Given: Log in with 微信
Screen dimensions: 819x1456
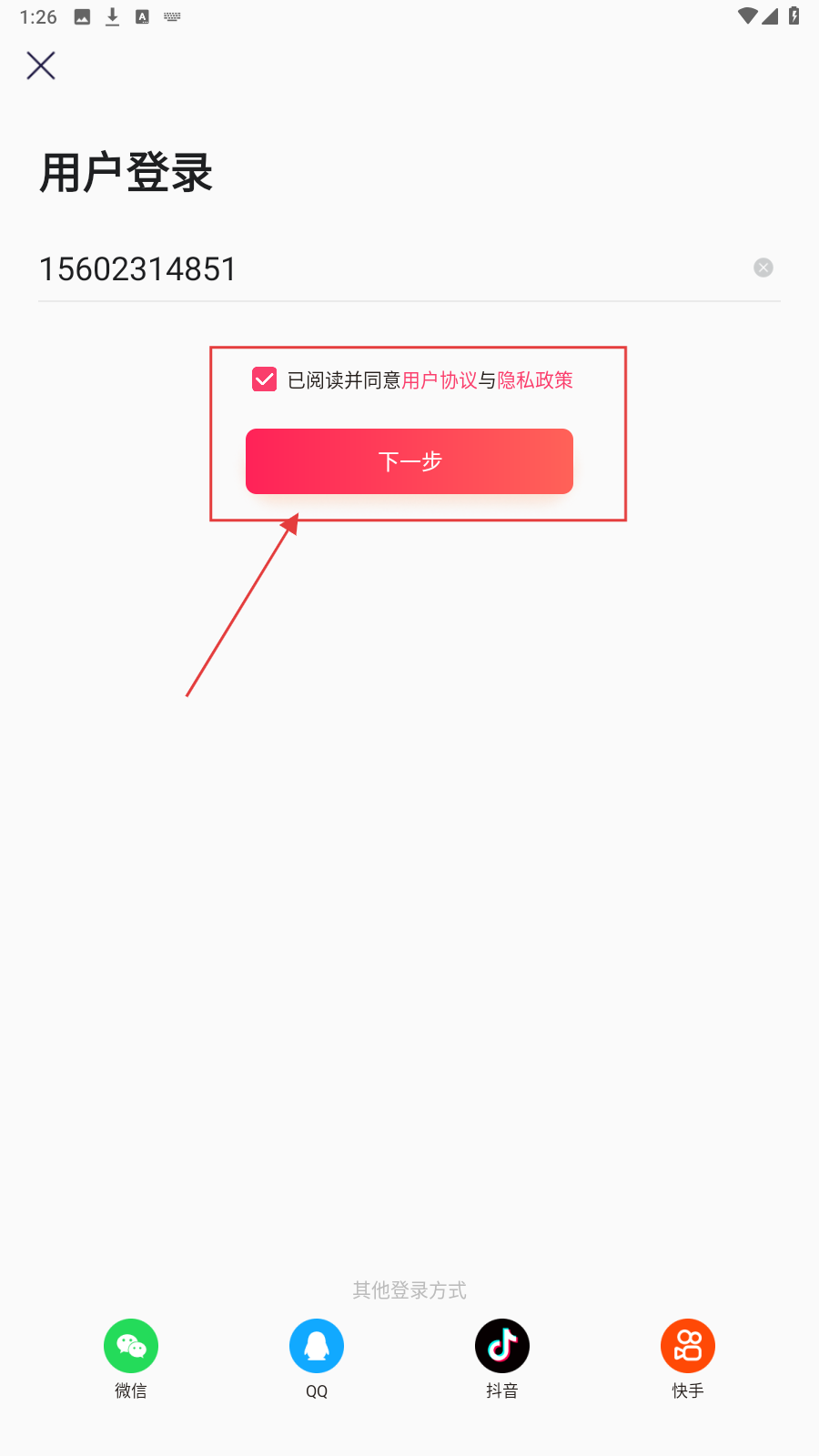Looking at the screenshot, I should 131,1347.
